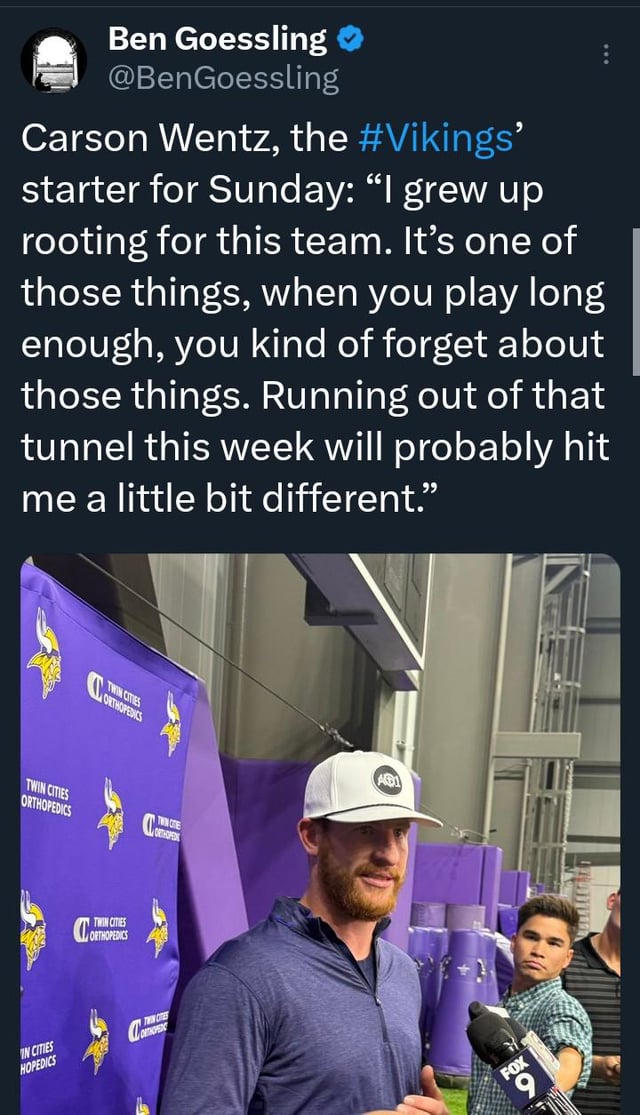This screenshot has width=640, height=1115.
Task: Tap the #Vikings hashtag link
Action: pyautogui.click(x=437, y=138)
